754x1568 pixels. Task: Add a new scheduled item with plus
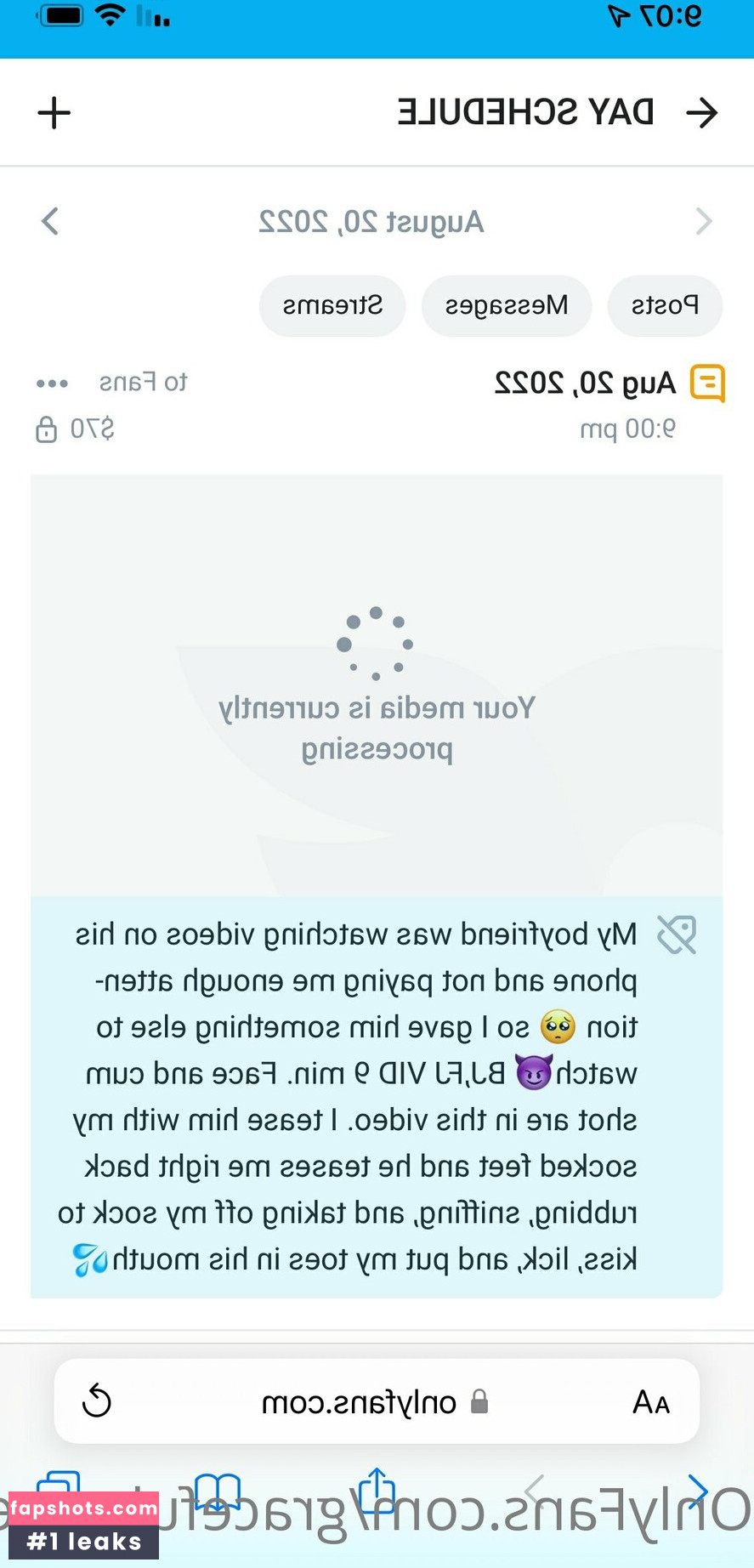click(54, 112)
